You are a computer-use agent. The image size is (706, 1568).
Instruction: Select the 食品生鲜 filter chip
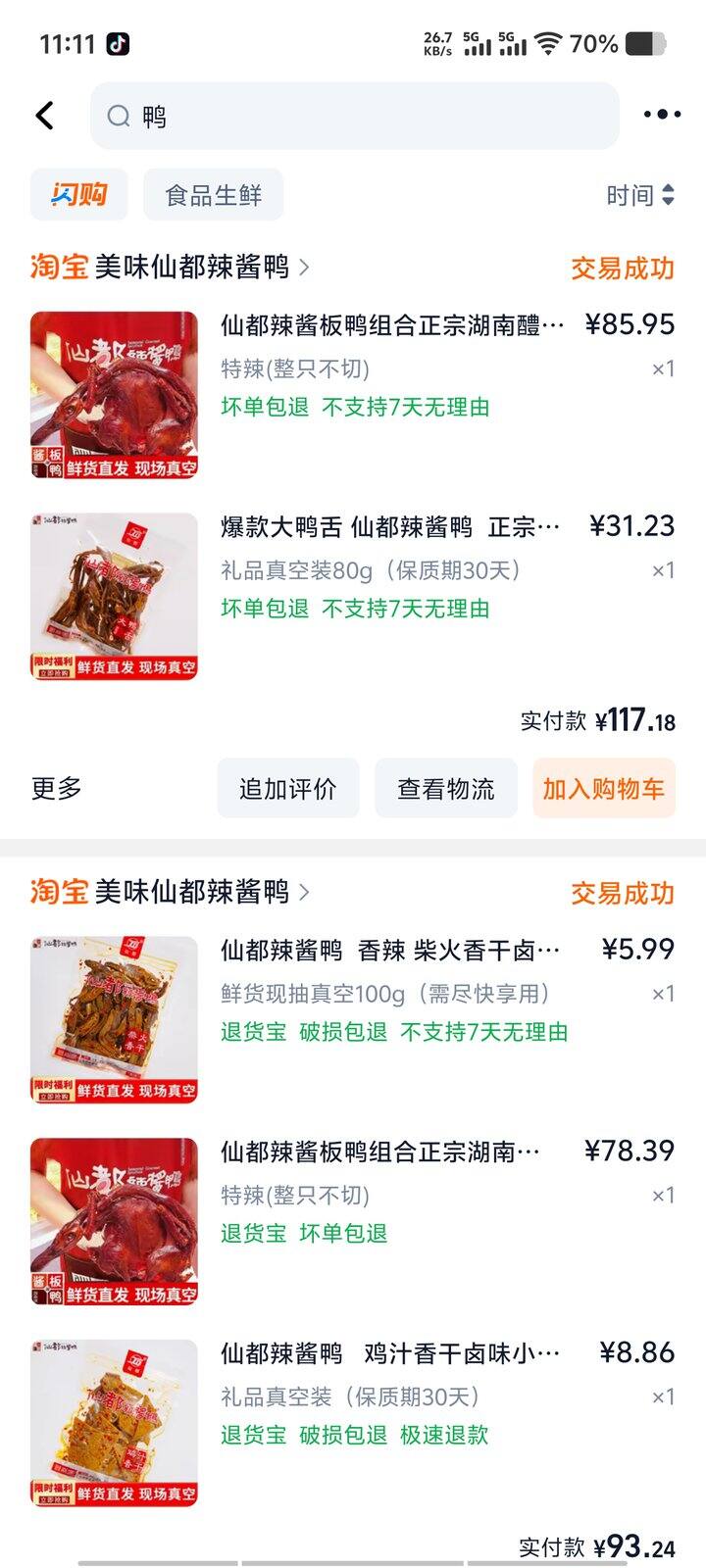click(x=213, y=194)
